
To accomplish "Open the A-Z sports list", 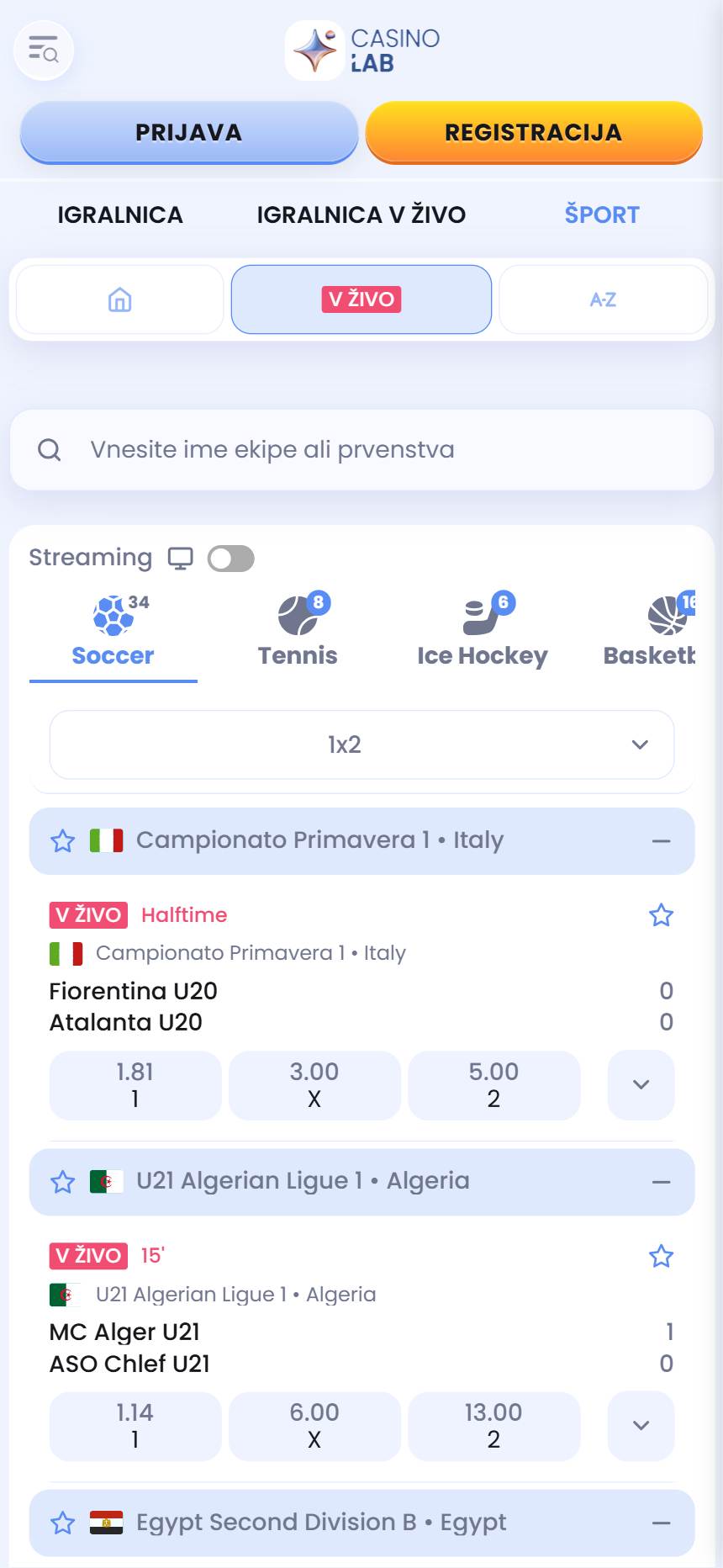I will pyautogui.click(x=603, y=299).
